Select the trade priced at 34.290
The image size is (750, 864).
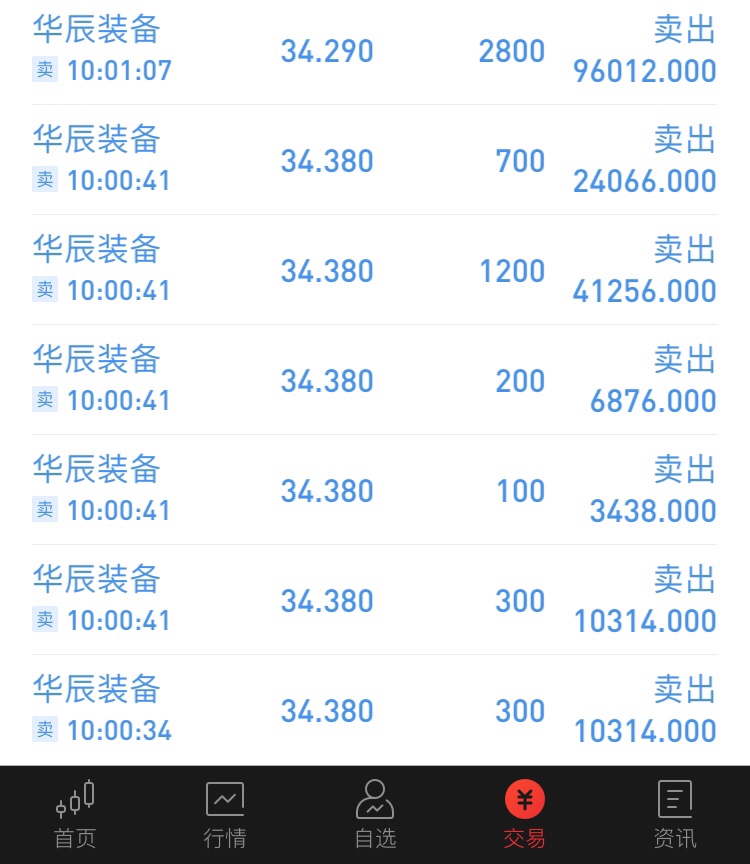326,51
